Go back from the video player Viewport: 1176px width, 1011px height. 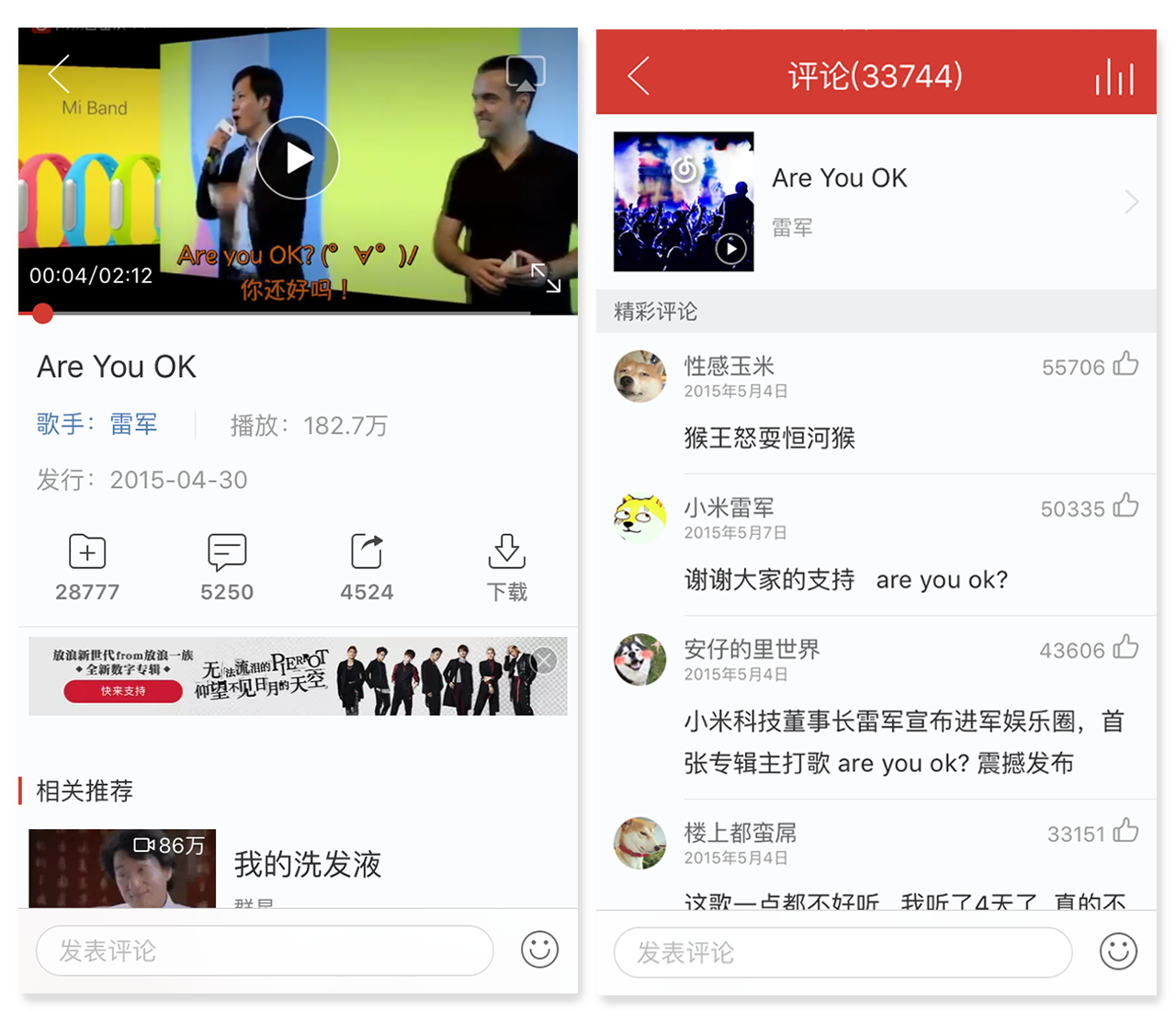pos(60,74)
